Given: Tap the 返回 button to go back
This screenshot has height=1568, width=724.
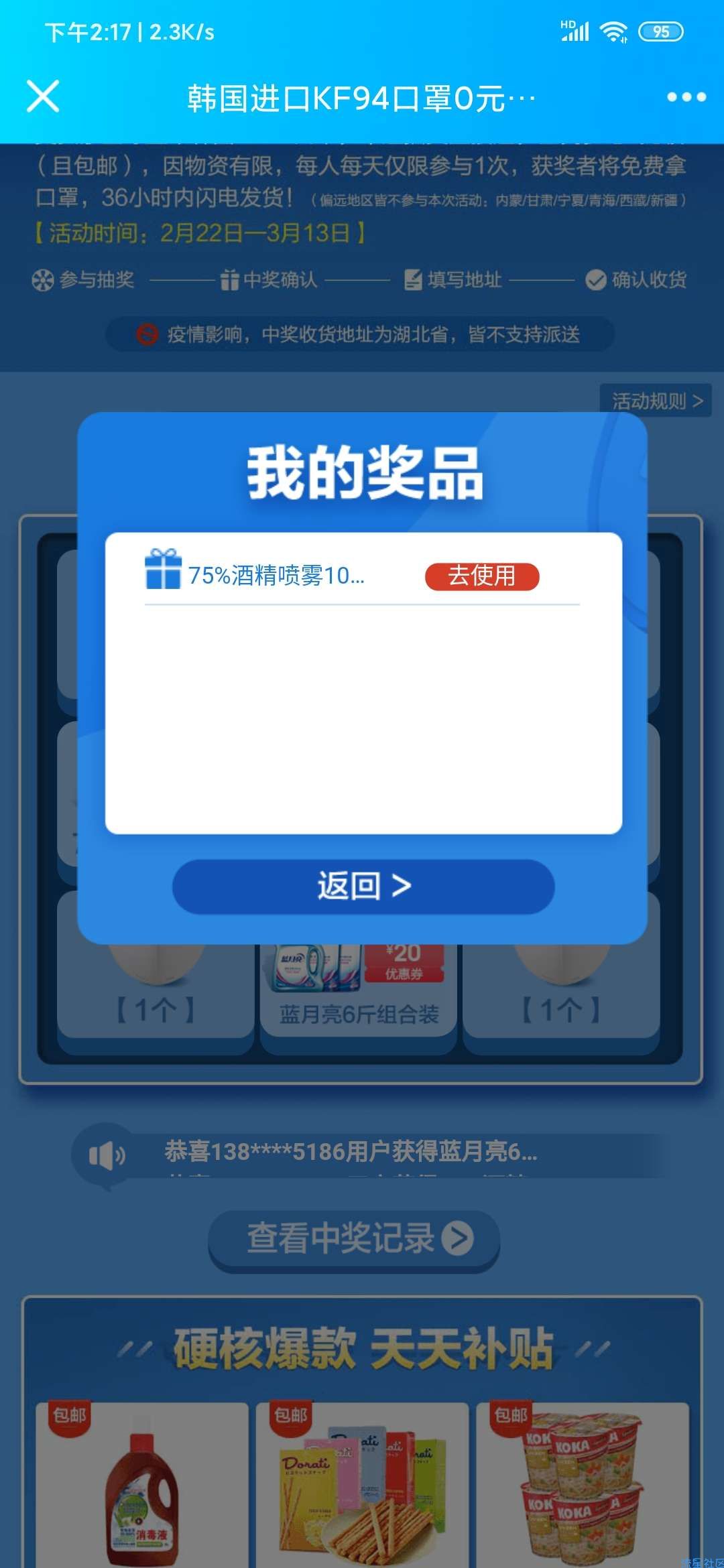Looking at the screenshot, I should [x=363, y=886].
